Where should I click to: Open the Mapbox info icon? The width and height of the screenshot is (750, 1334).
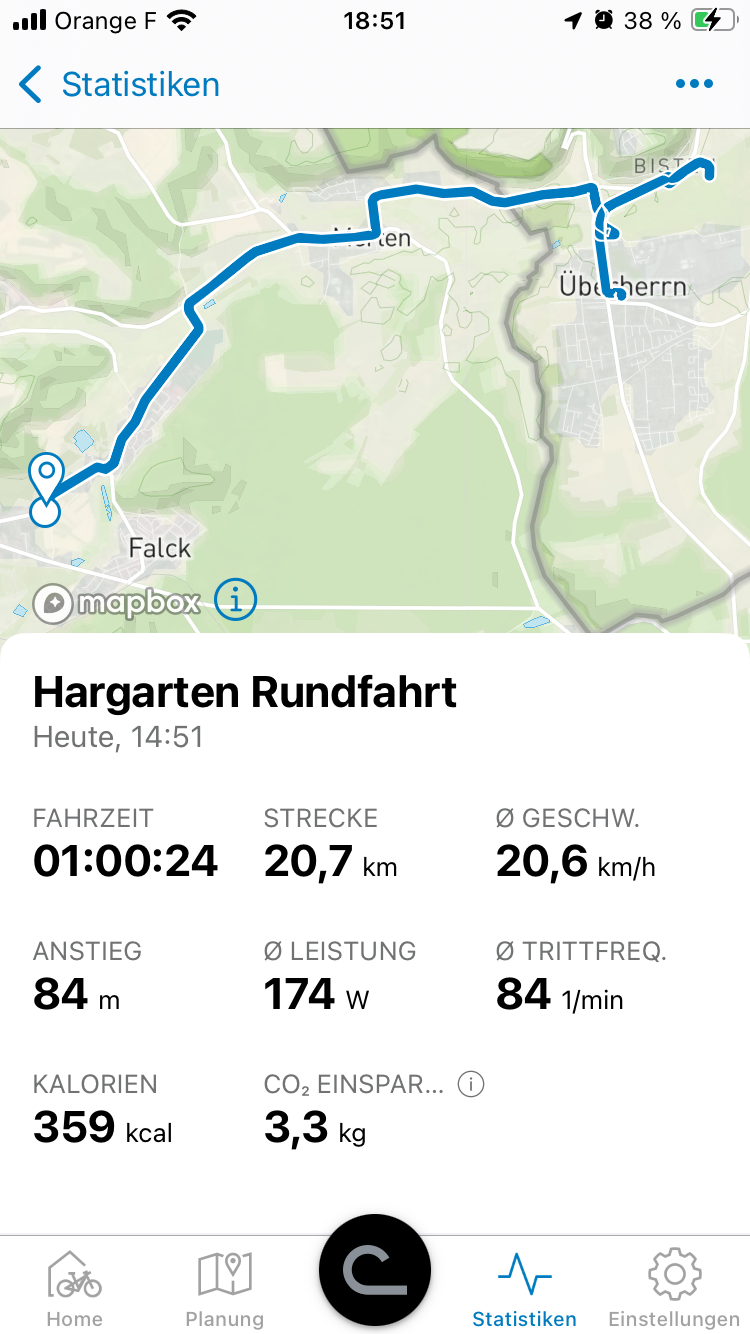[236, 600]
